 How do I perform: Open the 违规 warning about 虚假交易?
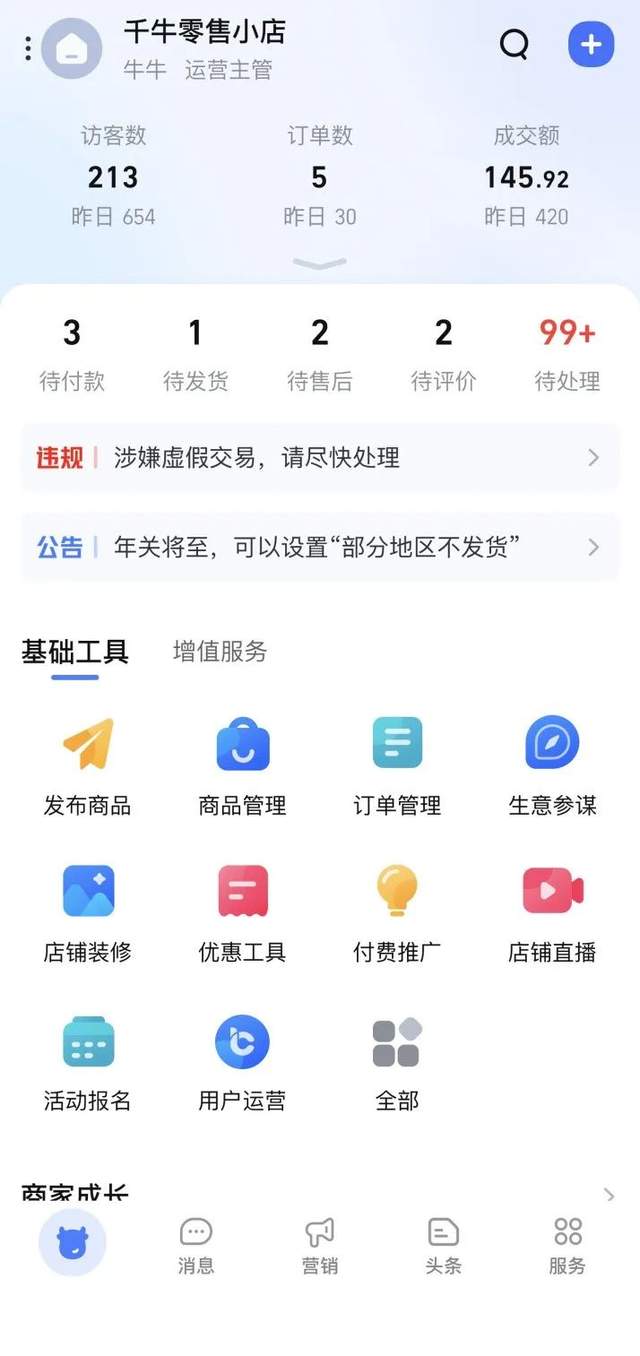320,457
